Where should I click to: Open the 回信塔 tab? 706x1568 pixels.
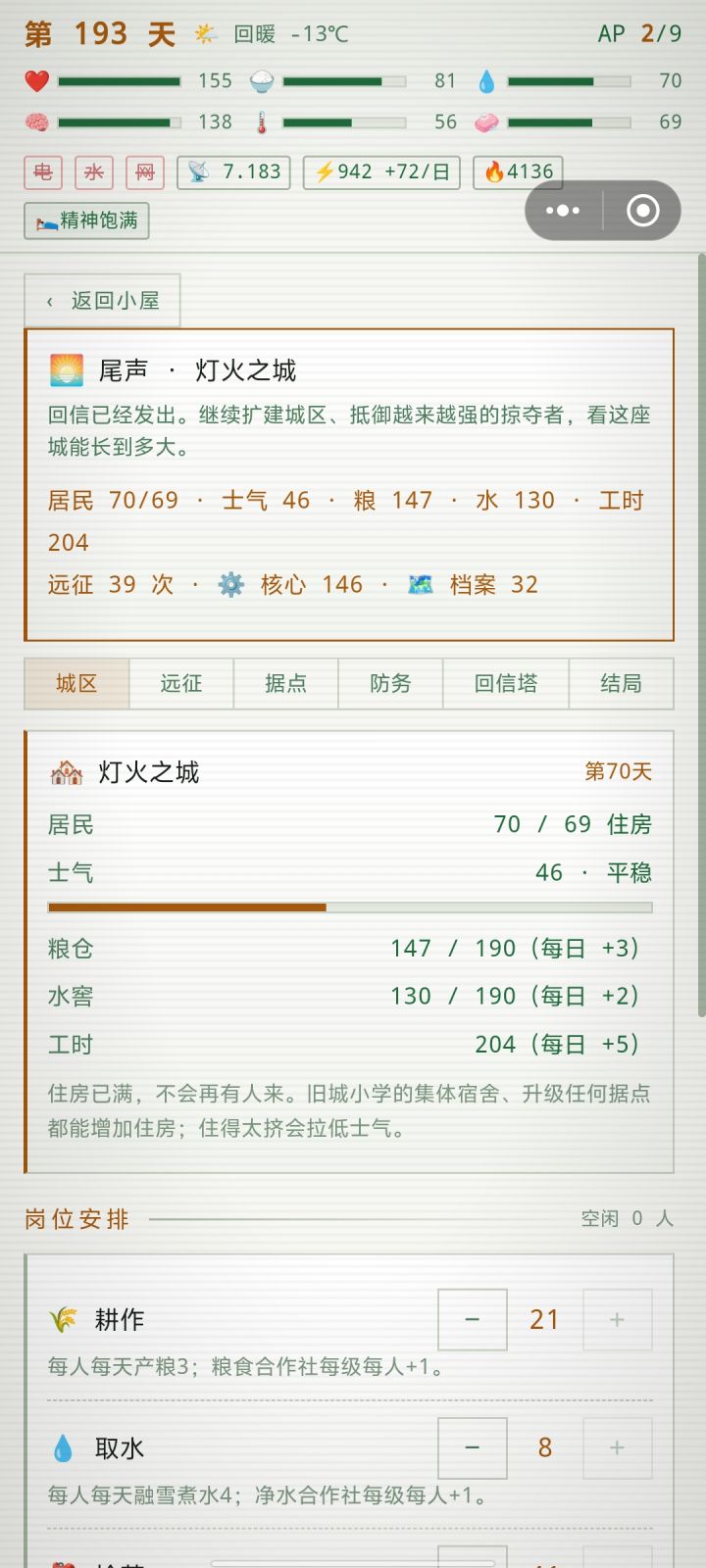click(506, 683)
